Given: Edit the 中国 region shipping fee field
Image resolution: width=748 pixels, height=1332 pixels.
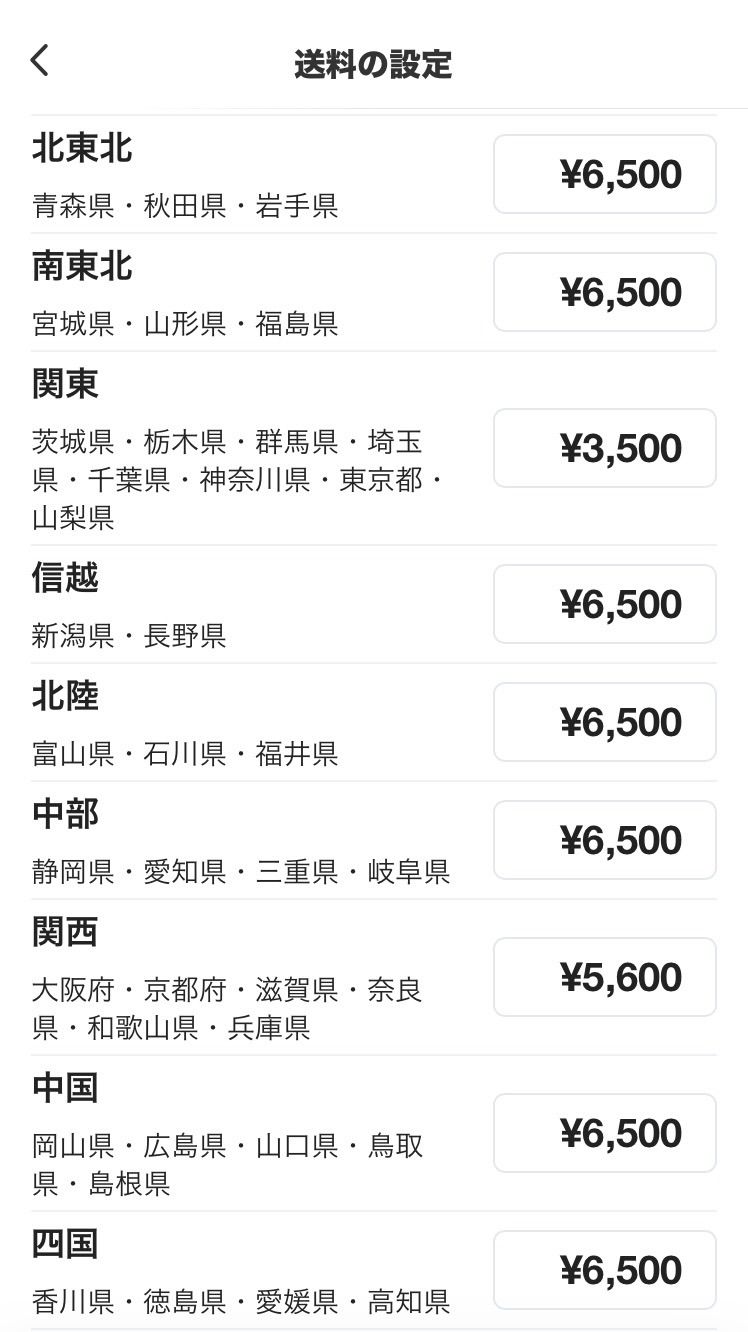Looking at the screenshot, I should [x=604, y=1133].
